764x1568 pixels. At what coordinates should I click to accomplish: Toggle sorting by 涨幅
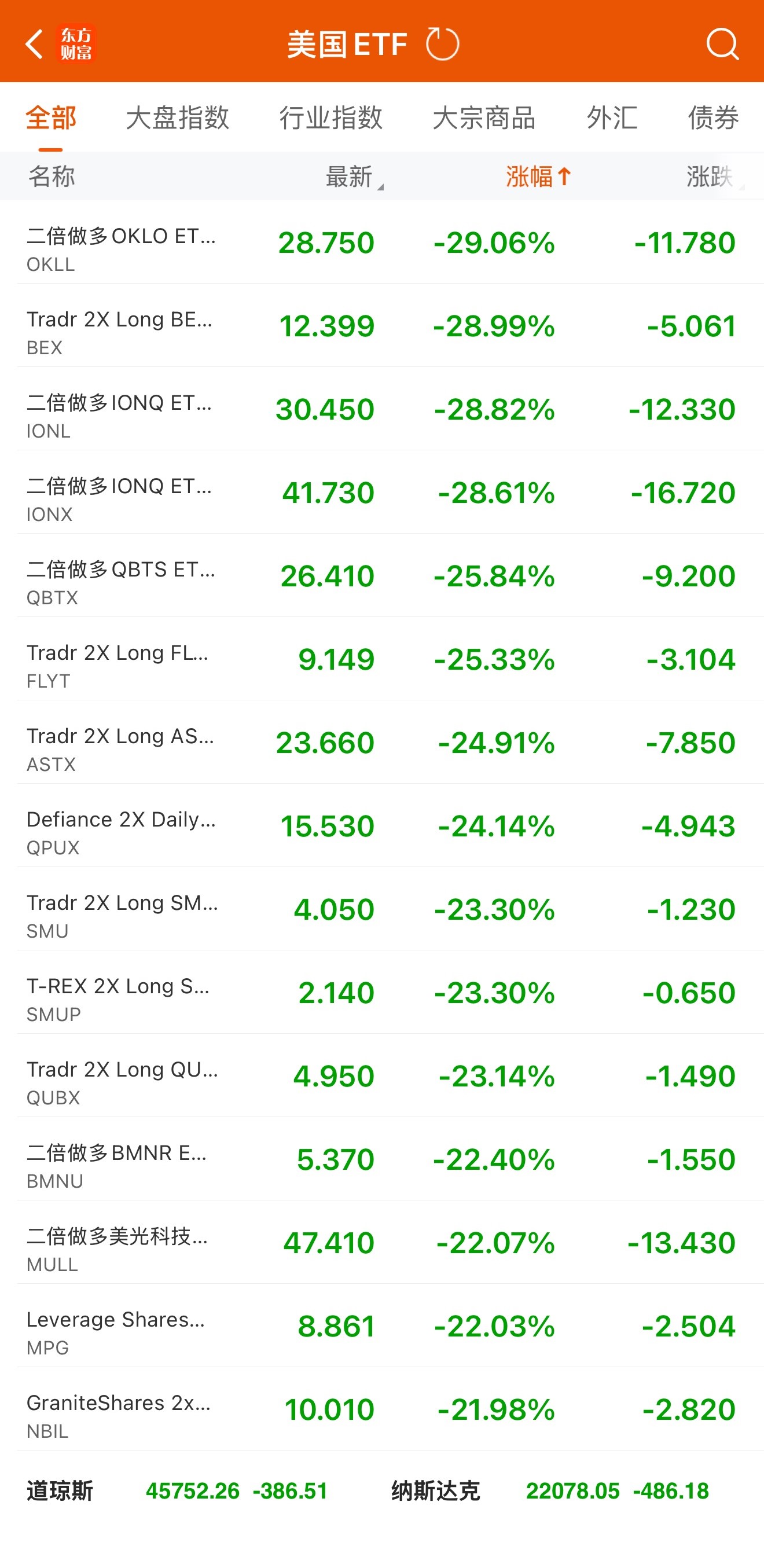tap(538, 177)
